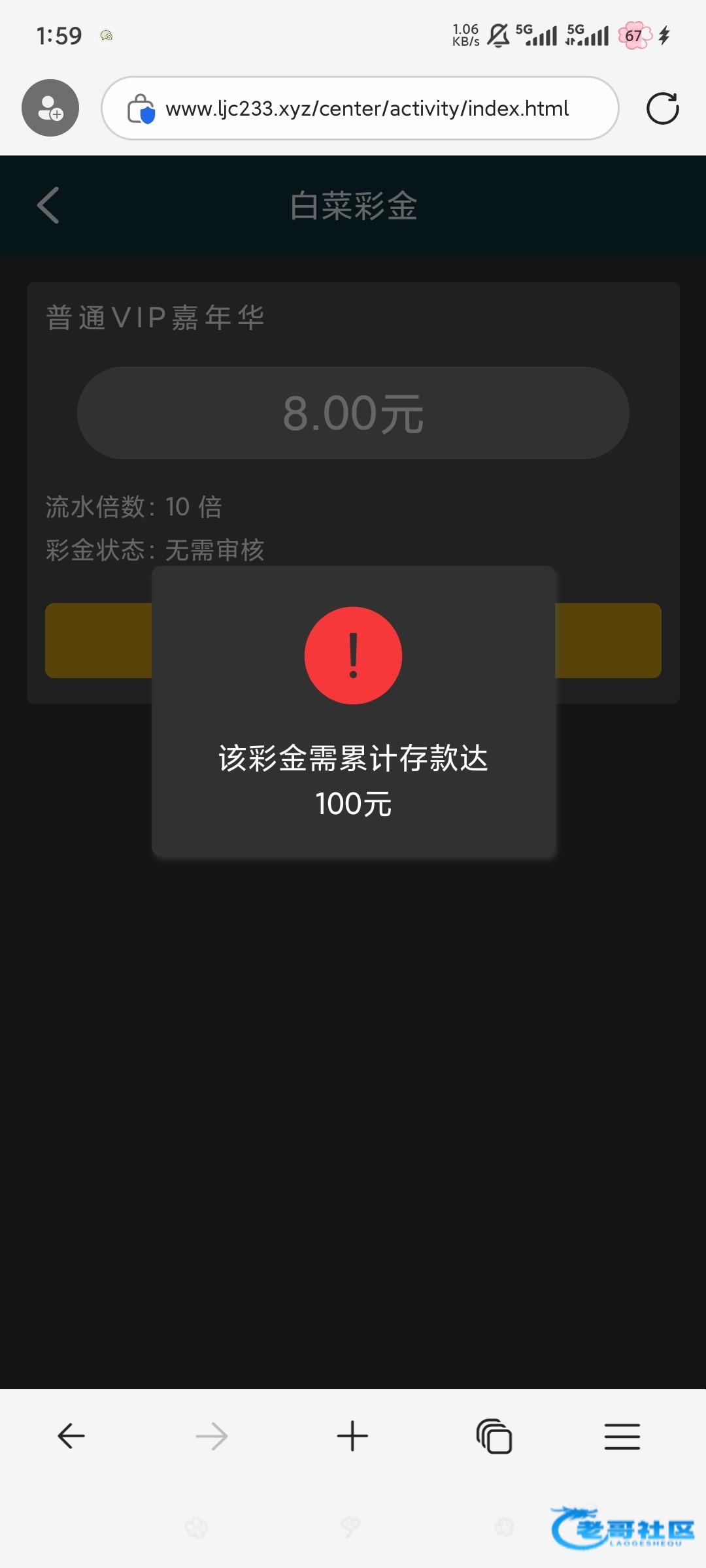The image size is (706, 1568).
Task: Open the user account icon
Action: 50,108
